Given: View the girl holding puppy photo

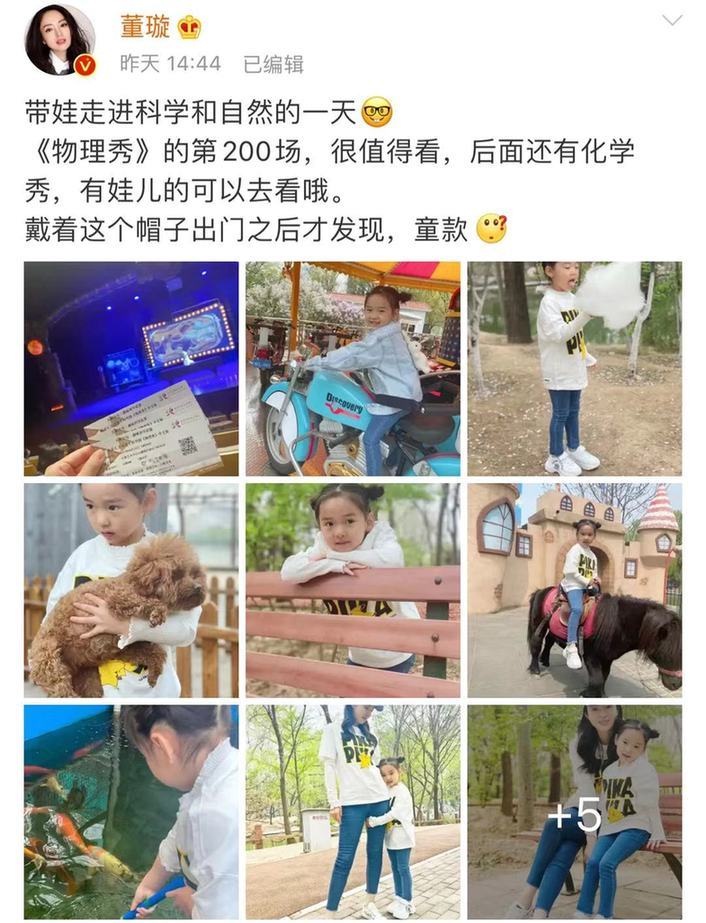Looking at the screenshot, I should tap(131, 590).
